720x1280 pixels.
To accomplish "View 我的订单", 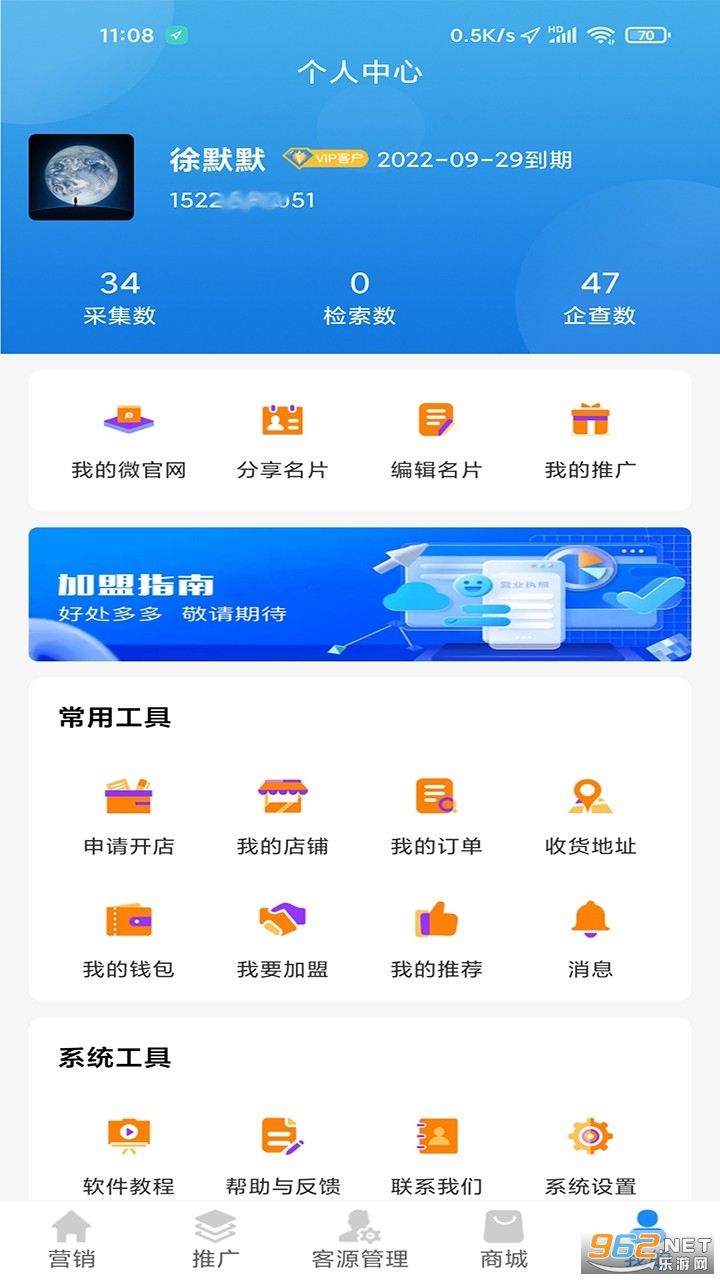I will coord(436,816).
